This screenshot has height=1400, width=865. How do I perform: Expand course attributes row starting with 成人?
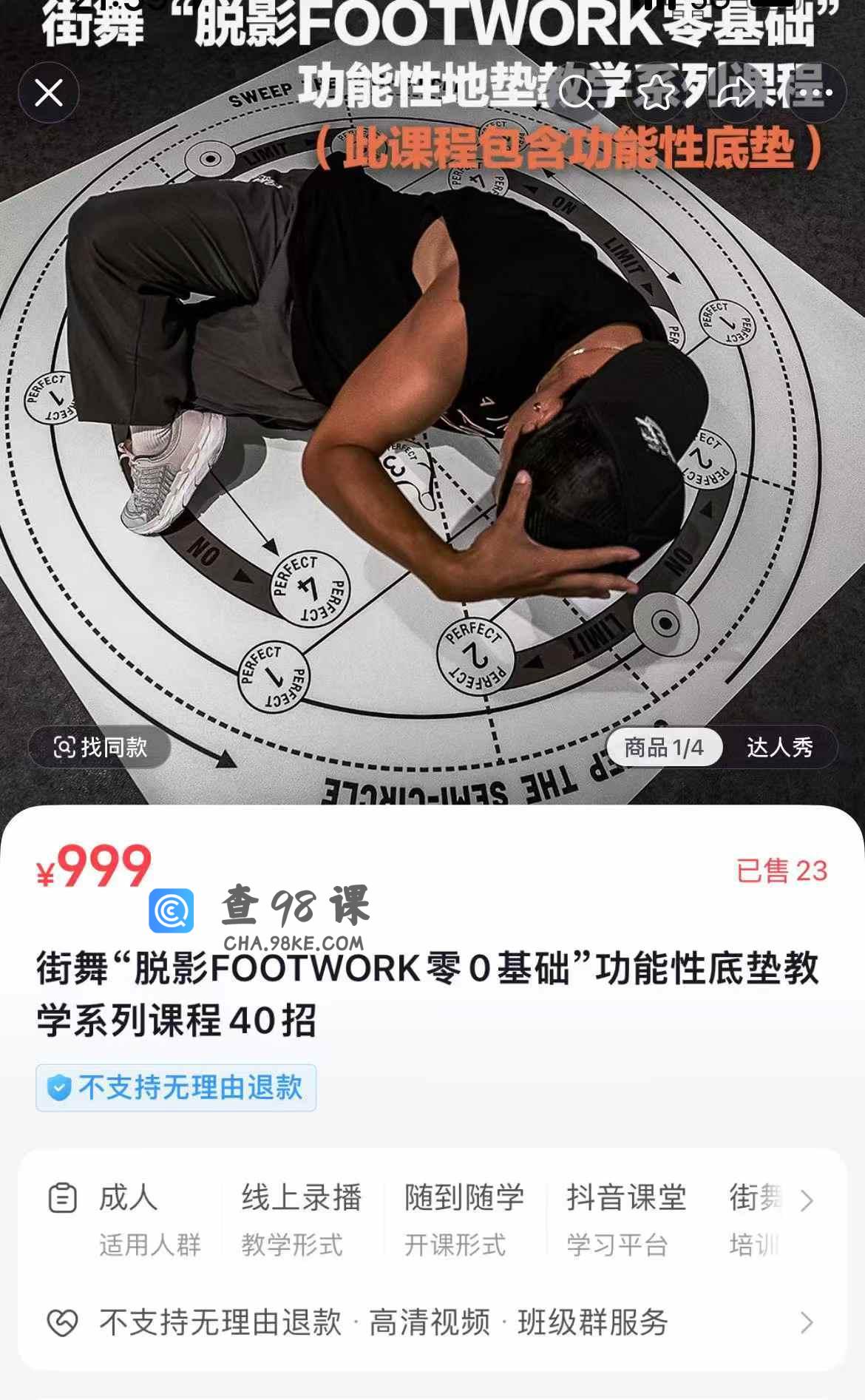pos(807,1200)
